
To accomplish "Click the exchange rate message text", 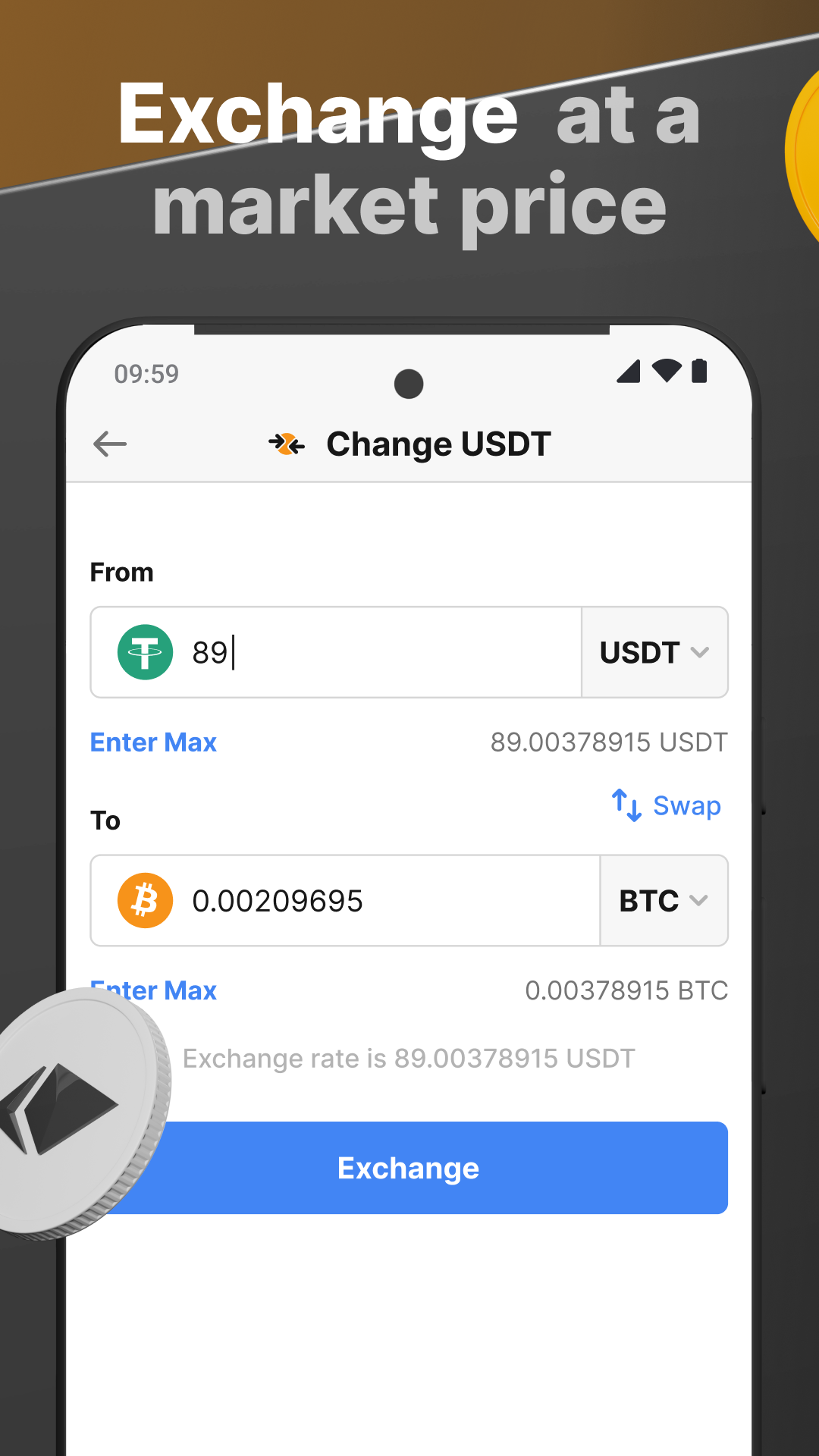I will 409,1058.
